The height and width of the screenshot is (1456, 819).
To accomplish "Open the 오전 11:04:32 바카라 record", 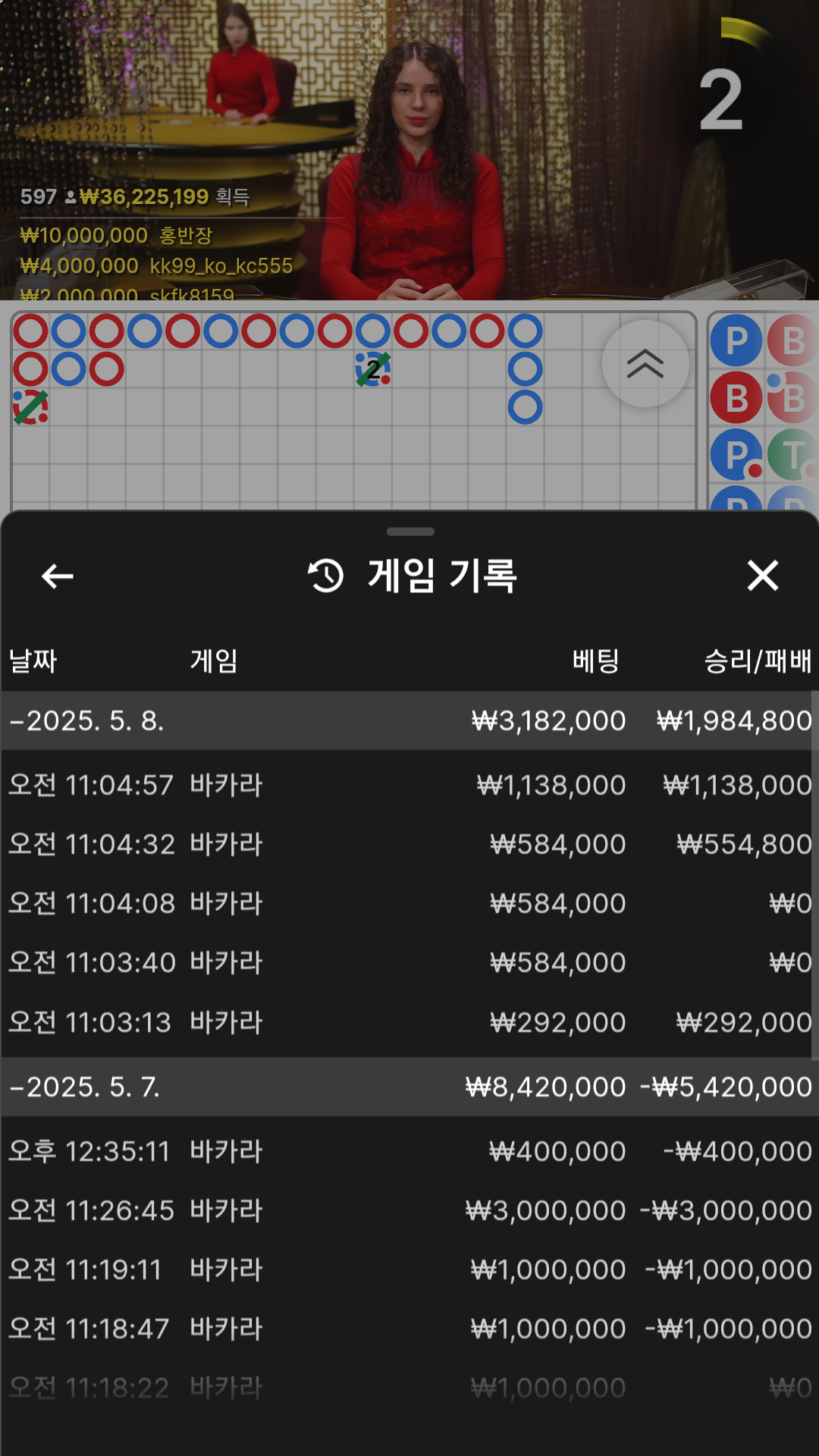I will (x=409, y=844).
